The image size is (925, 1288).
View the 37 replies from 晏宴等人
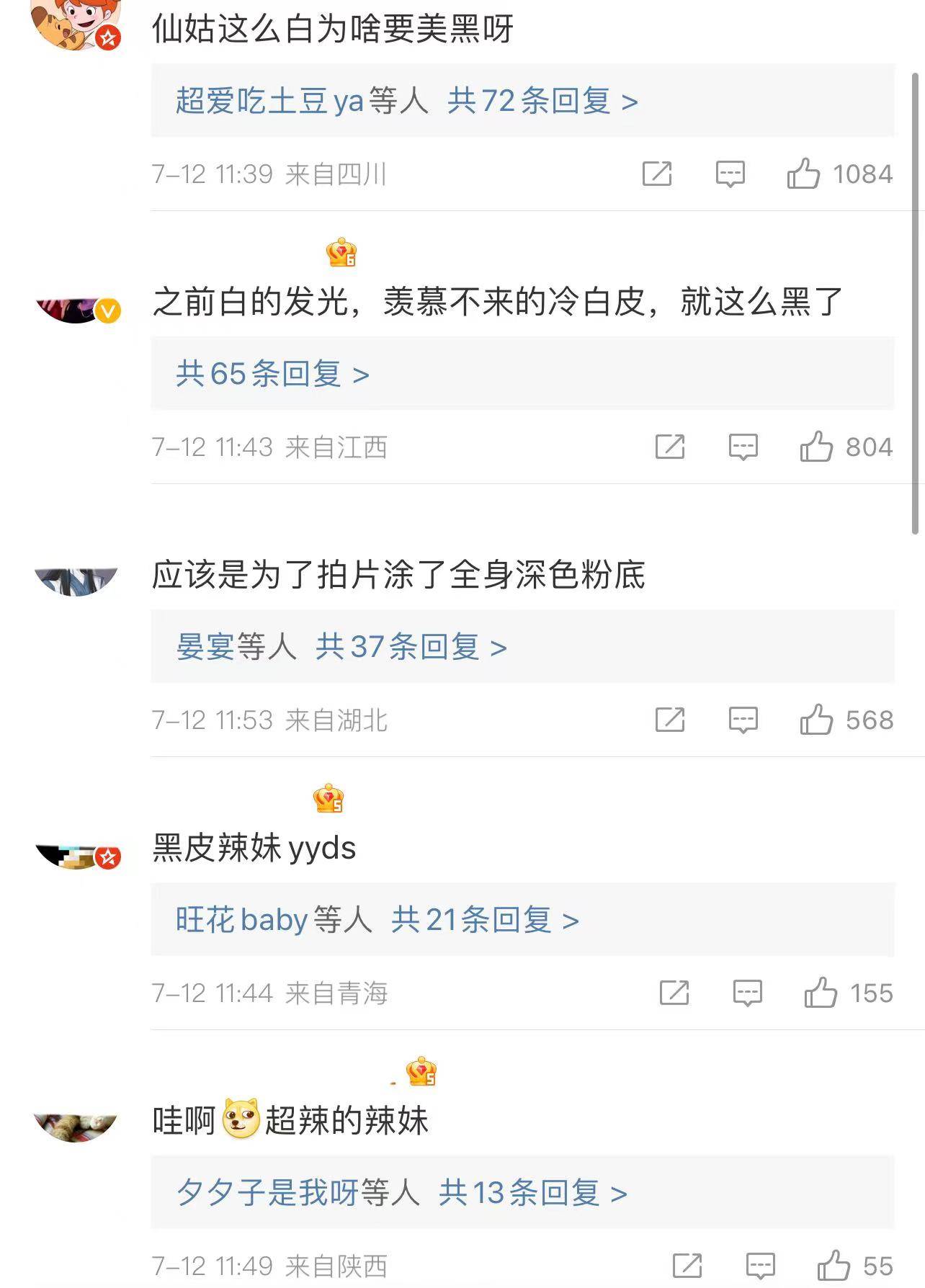pos(411,646)
